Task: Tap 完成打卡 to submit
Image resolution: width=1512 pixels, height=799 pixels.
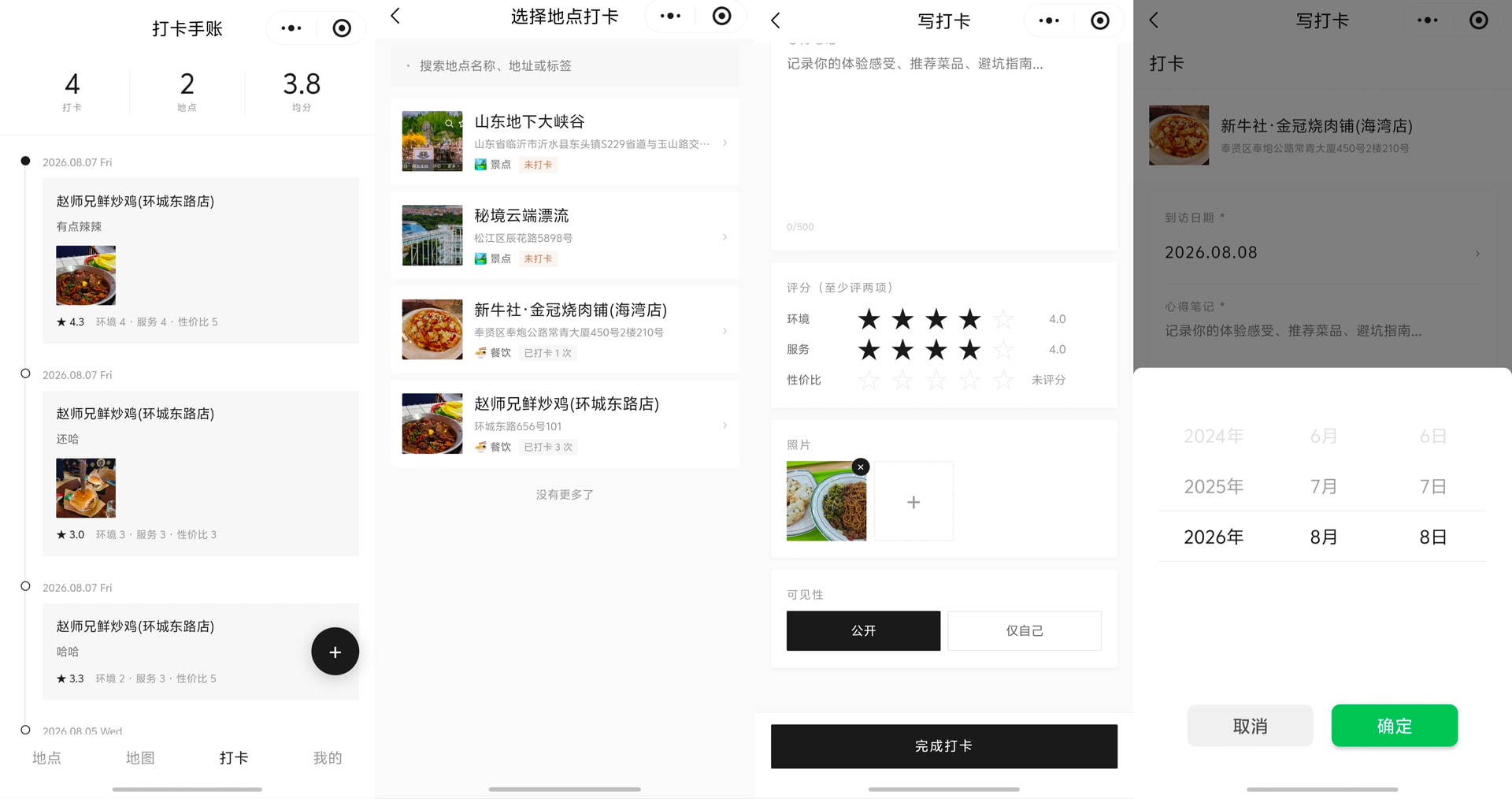Action: (x=943, y=745)
